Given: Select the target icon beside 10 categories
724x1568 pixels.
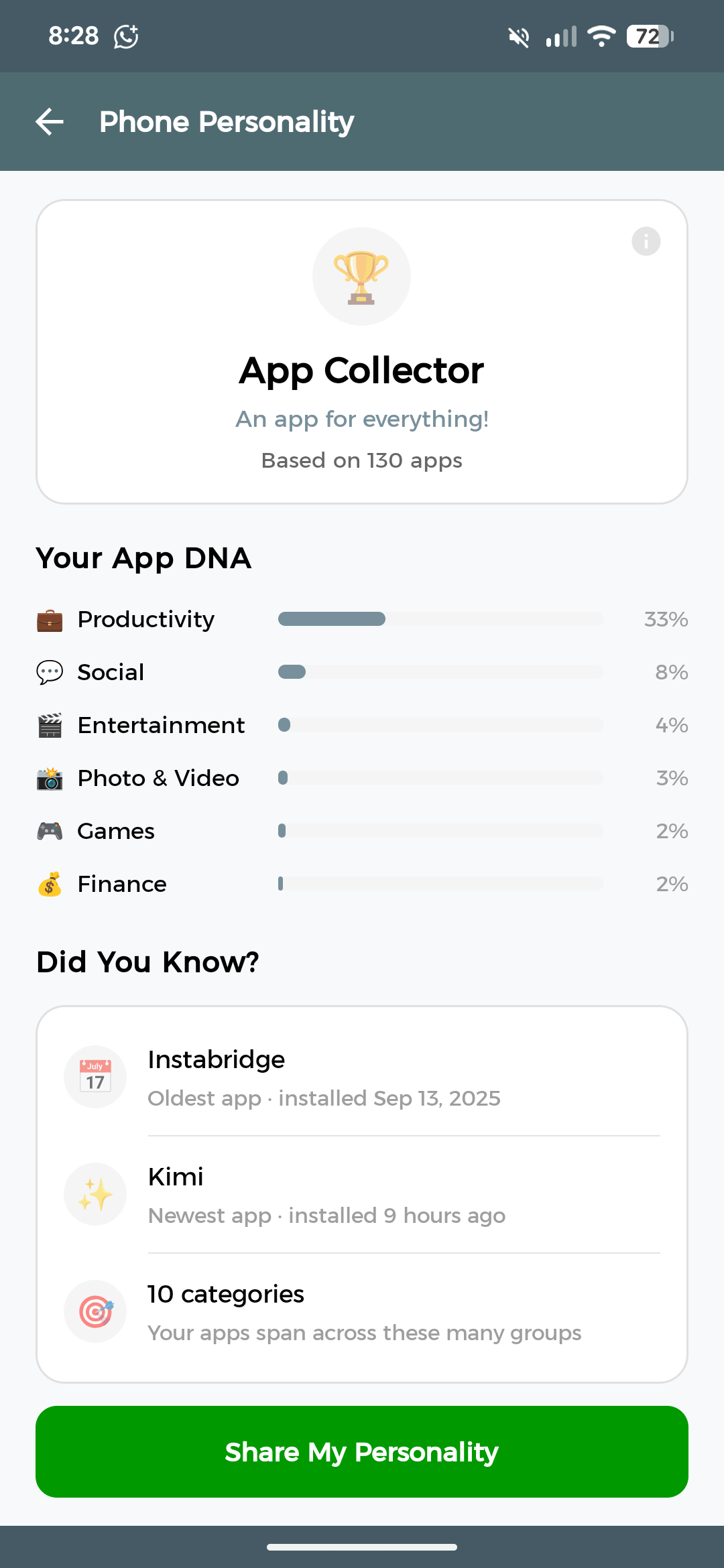Looking at the screenshot, I should (95, 1311).
